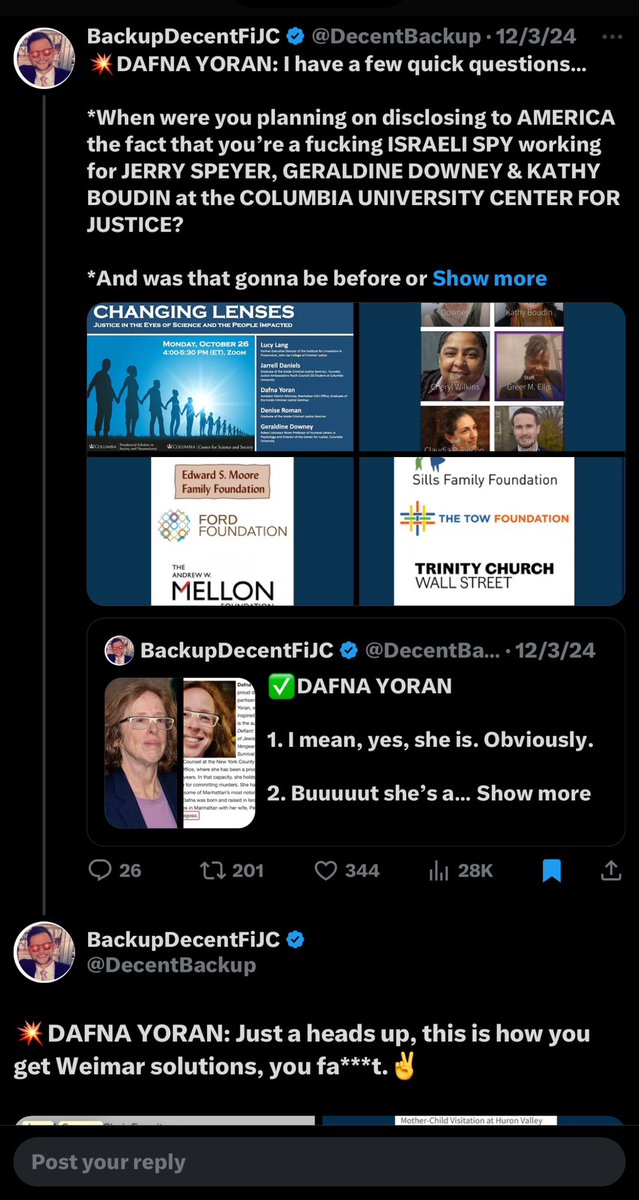Open the overflow menu on the top post
This screenshot has height=1200, width=639.
(610, 37)
